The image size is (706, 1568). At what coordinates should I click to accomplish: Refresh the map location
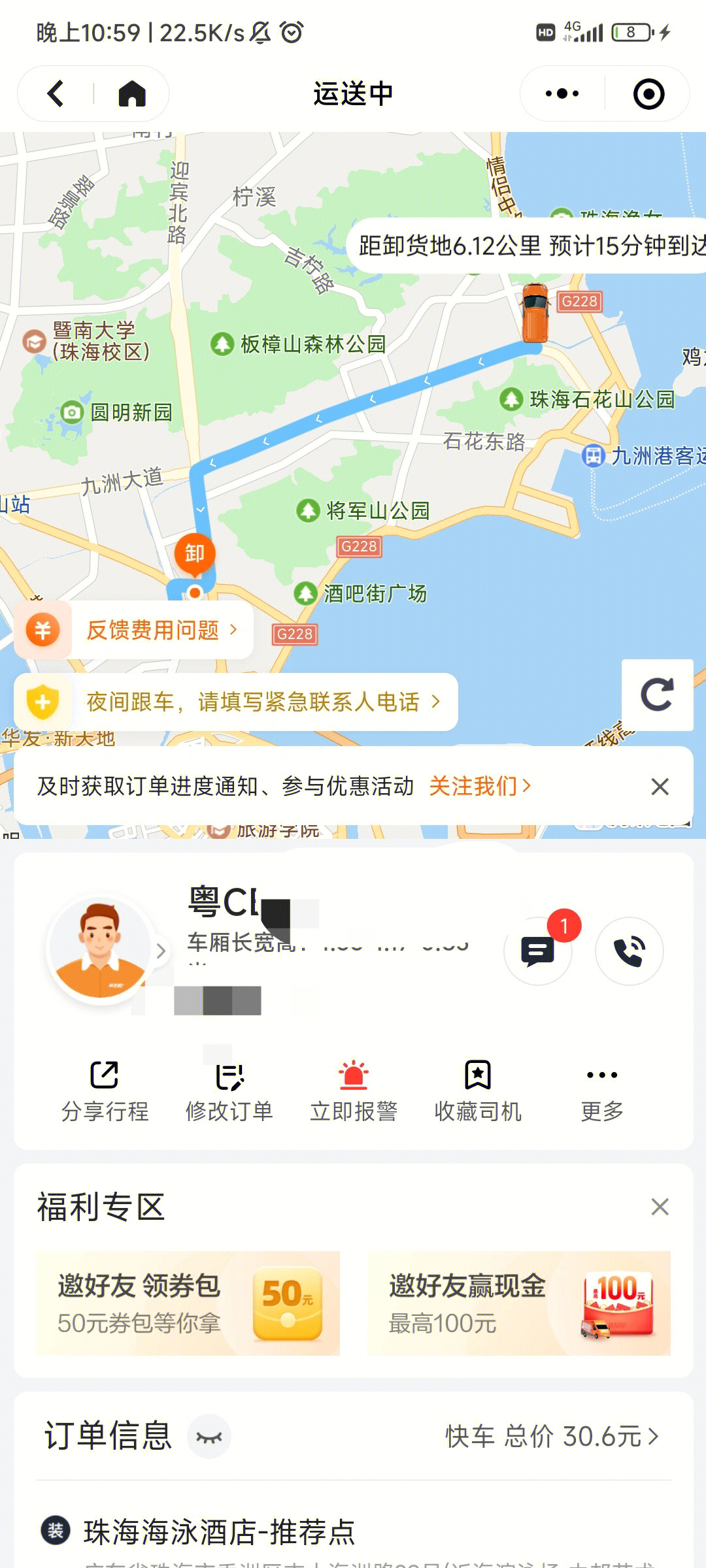(x=657, y=694)
